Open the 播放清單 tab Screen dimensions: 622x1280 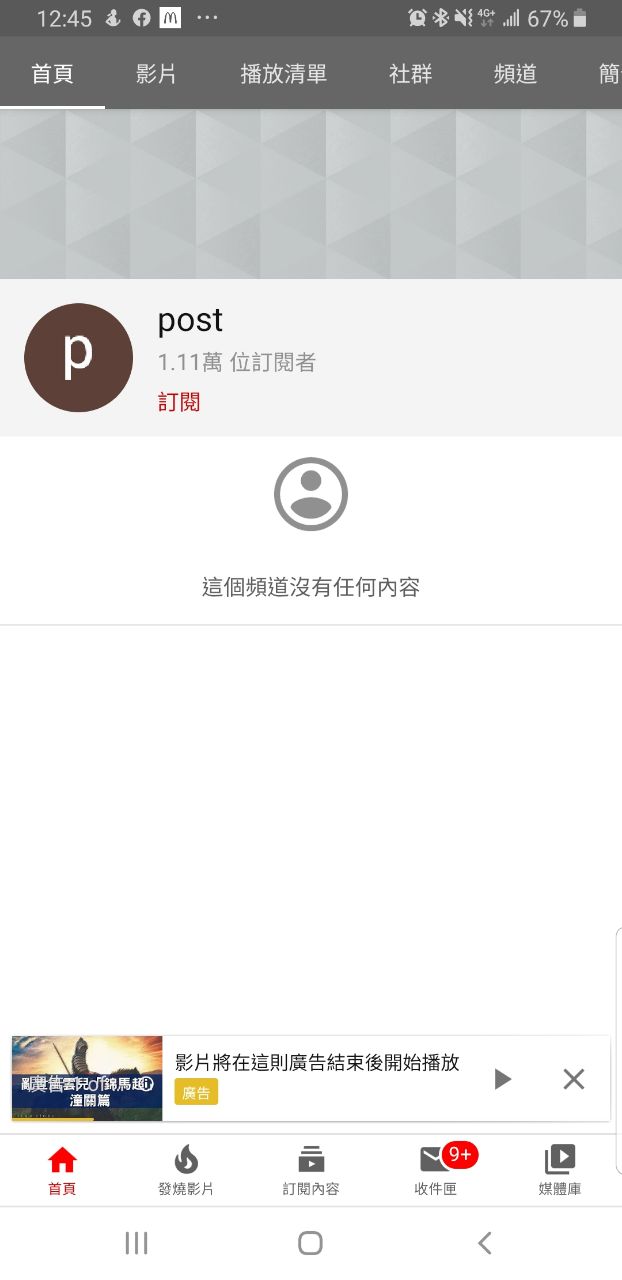coord(283,74)
